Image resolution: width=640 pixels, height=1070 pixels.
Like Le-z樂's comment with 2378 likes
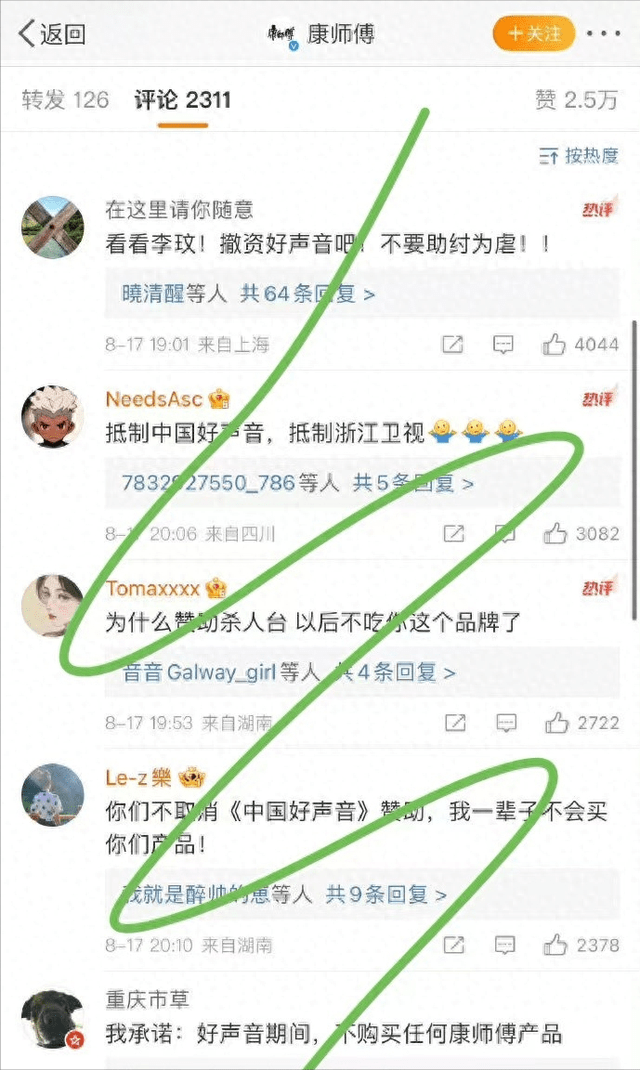pyautogui.click(x=555, y=945)
